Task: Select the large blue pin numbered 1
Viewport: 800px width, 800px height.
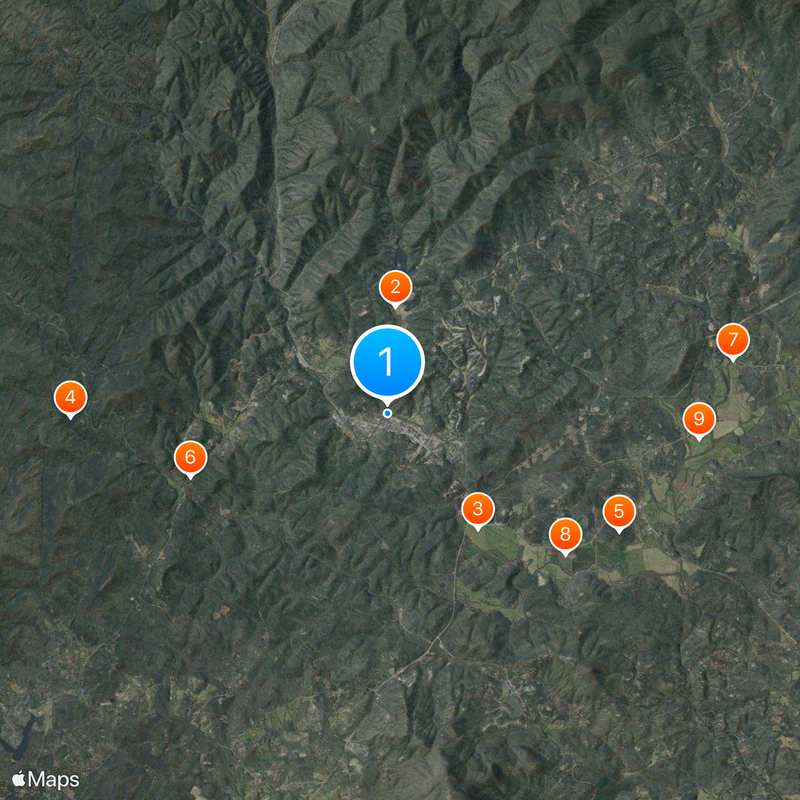Action: point(387,361)
